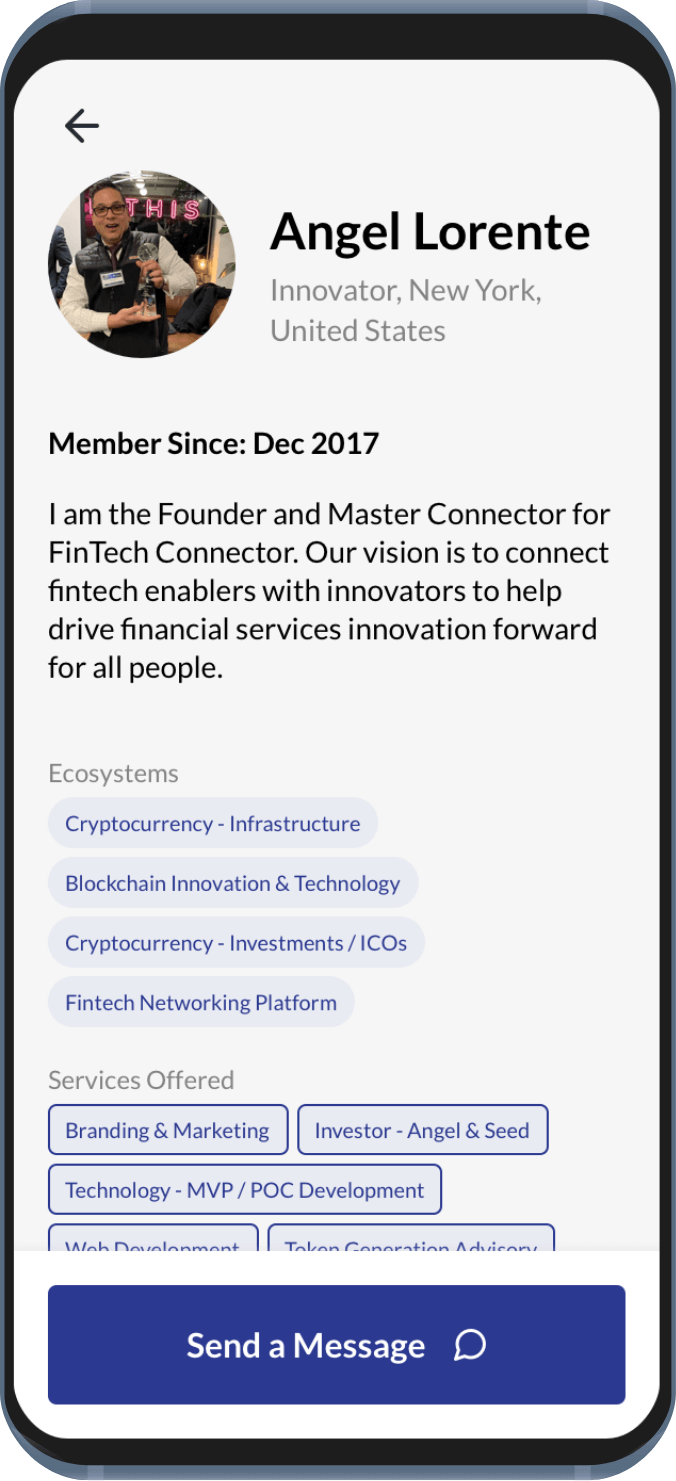Image resolution: width=676 pixels, height=1481 pixels.
Task: Open Technology - MVP / POC Development service
Action: pyautogui.click(x=244, y=1190)
